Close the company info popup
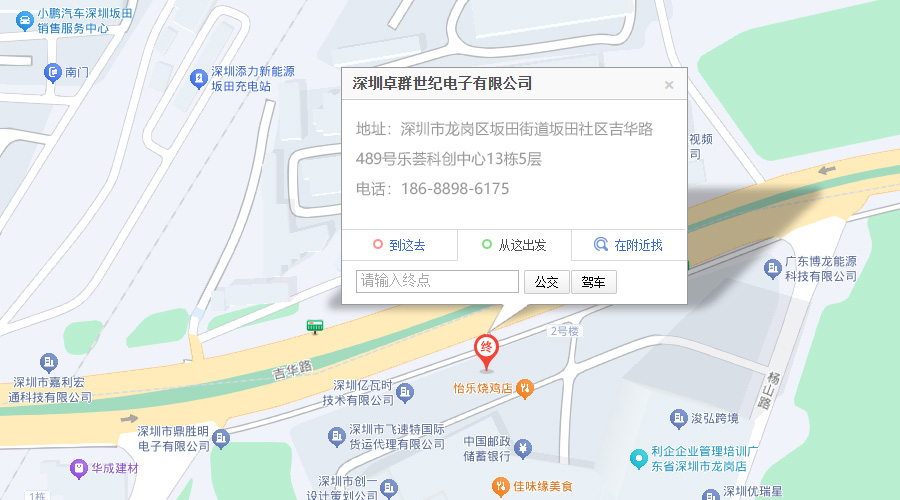 [x=669, y=85]
